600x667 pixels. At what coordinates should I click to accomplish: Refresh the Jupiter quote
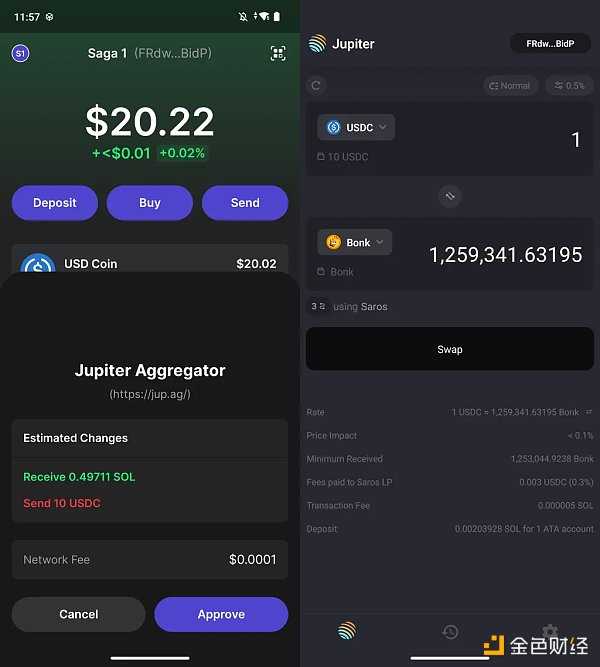316,85
